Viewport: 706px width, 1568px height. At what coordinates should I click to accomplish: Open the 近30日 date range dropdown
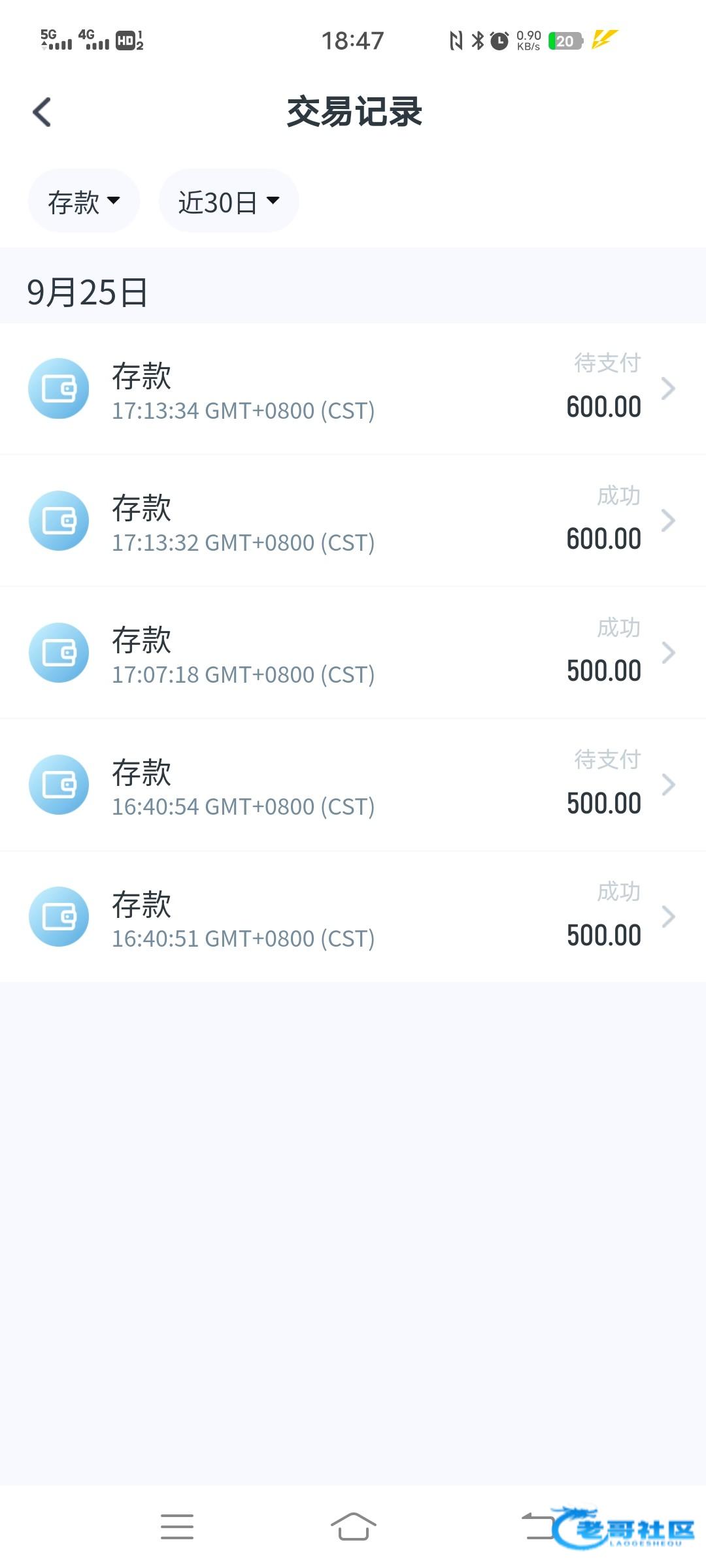point(229,201)
